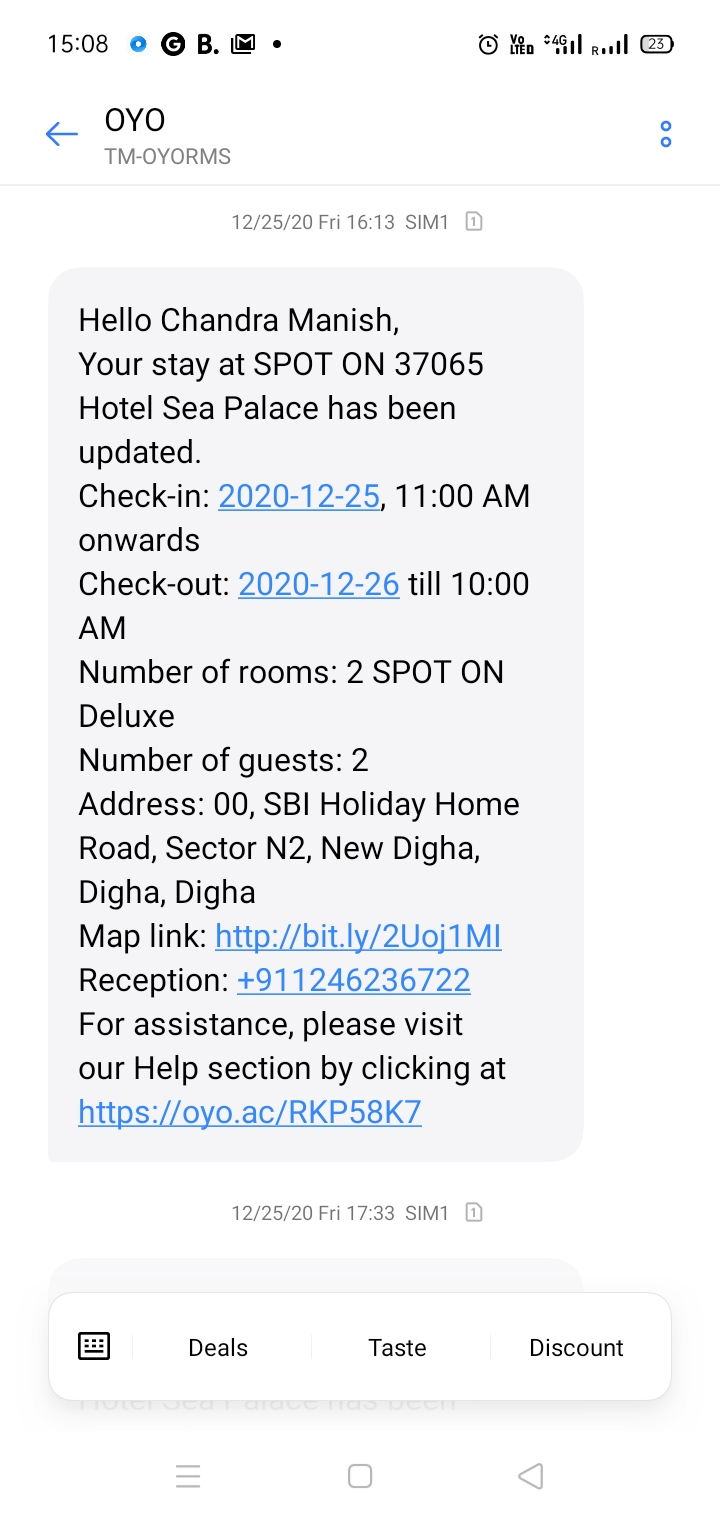Call the reception number +911246236722
The width and height of the screenshot is (720, 1520).
pyautogui.click(x=353, y=980)
